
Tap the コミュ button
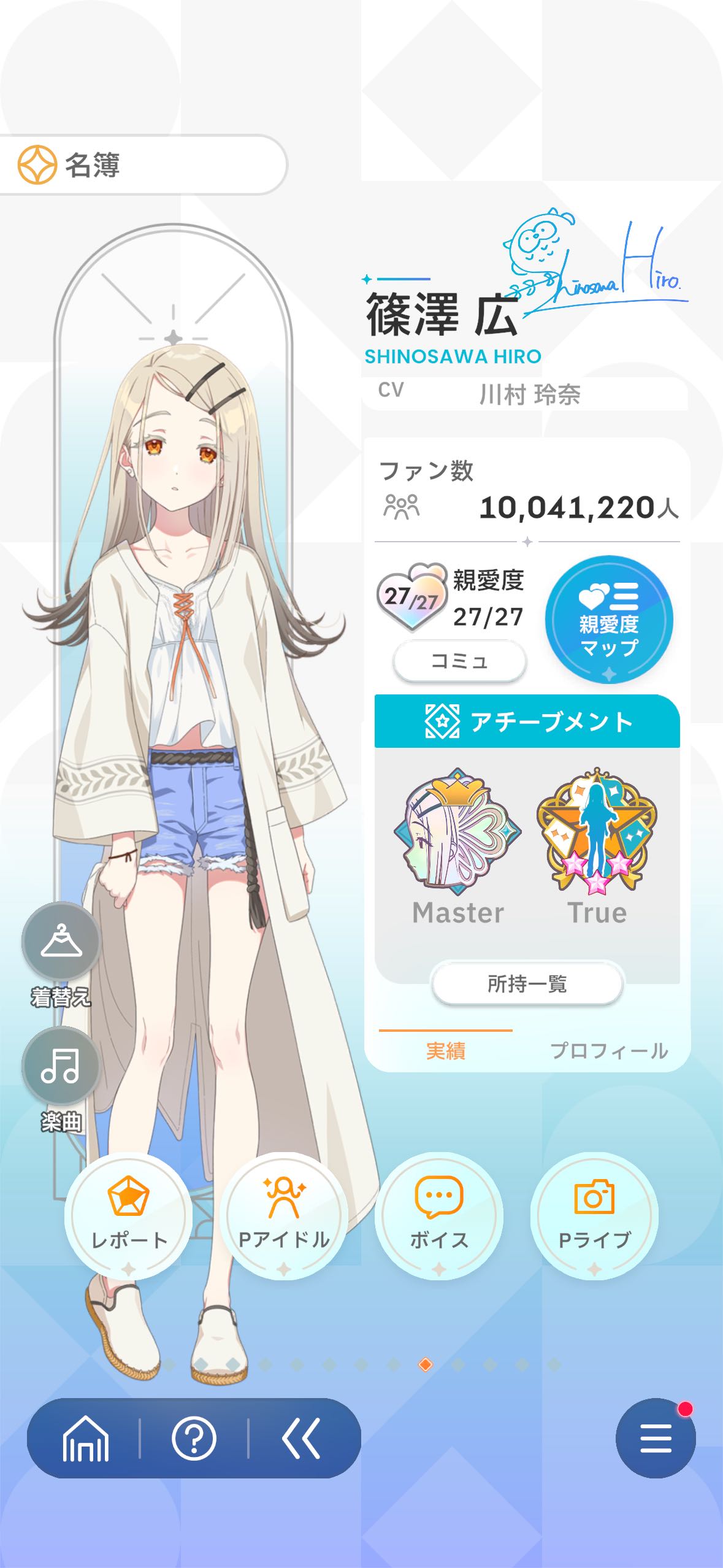point(459,661)
